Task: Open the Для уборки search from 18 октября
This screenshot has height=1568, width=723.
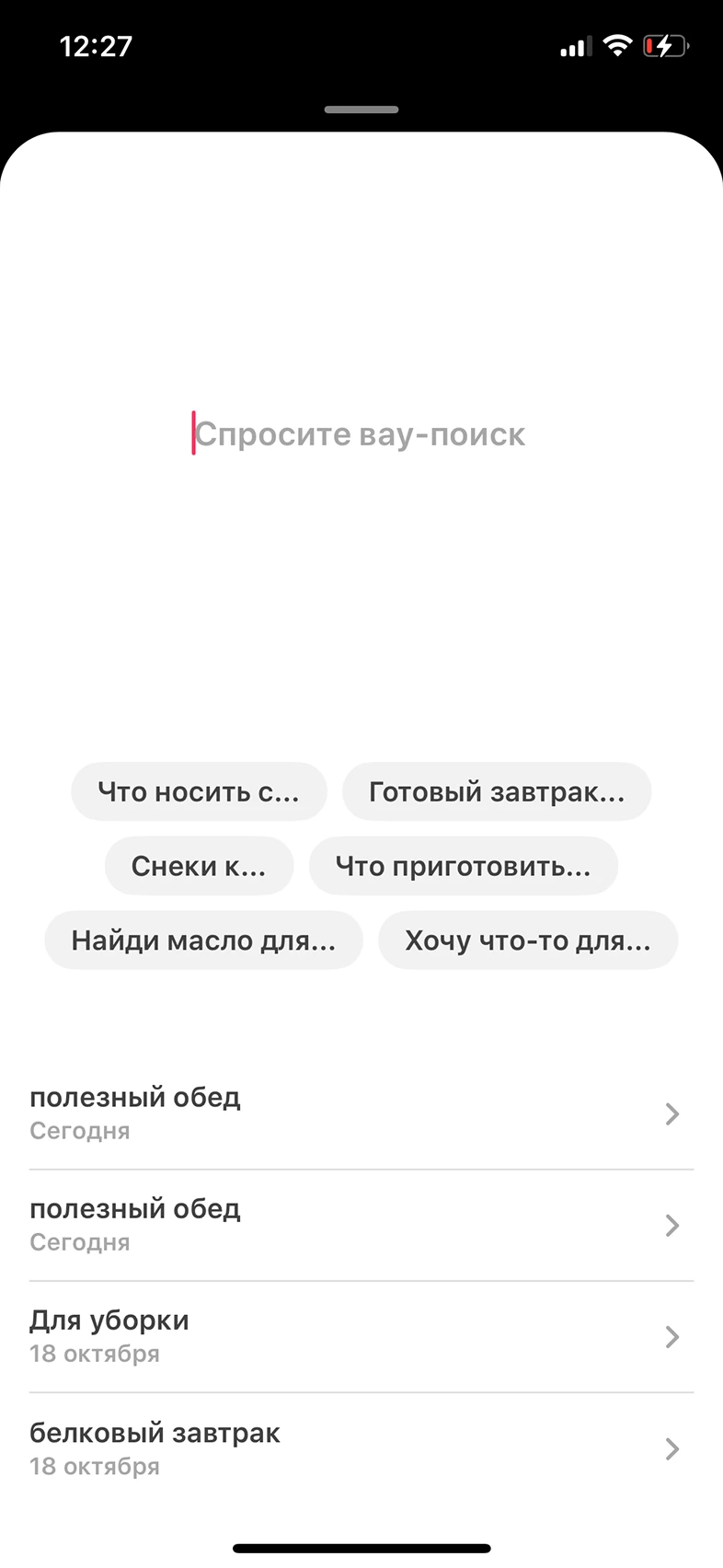Action: pyautogui.click(x=361, y=1336)
